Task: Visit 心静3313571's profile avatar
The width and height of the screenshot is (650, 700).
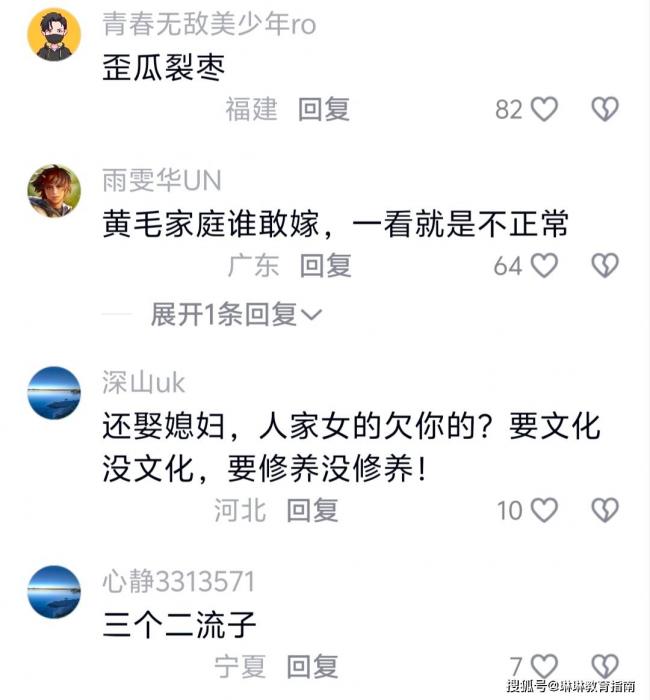Action: [x=54, y=591]
